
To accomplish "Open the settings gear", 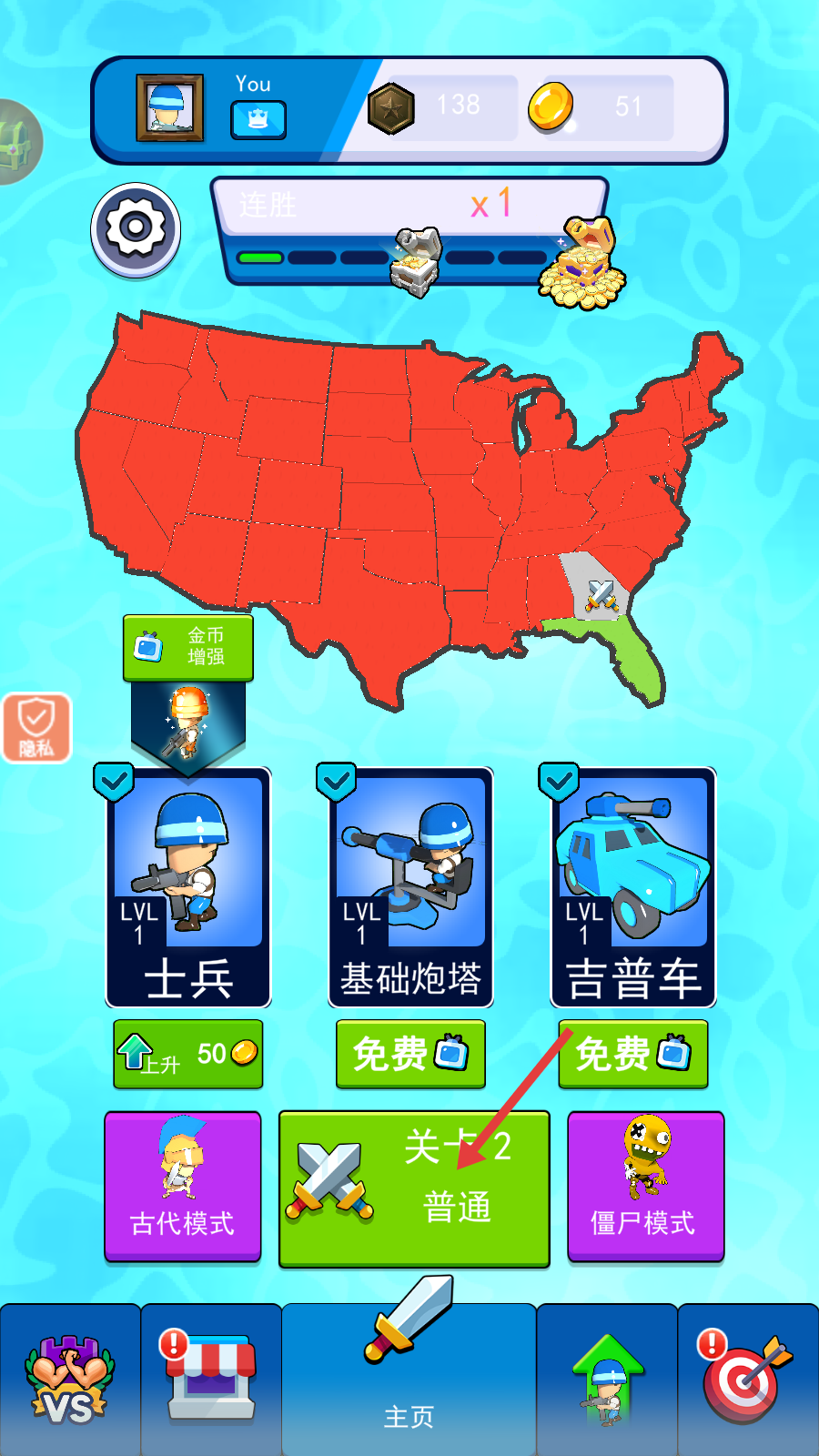I will point(136,228).
